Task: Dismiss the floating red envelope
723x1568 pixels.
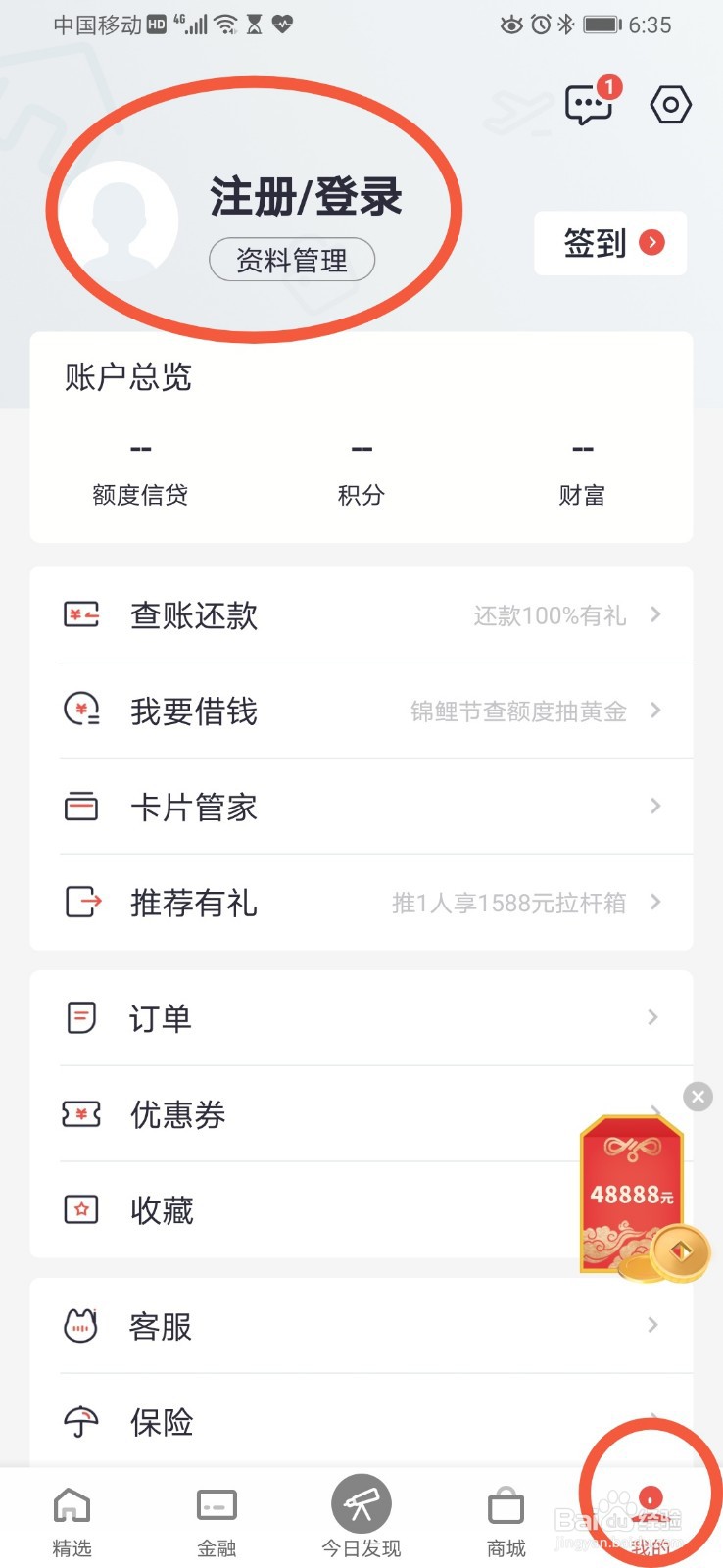Action: [x=698, y=1097]
